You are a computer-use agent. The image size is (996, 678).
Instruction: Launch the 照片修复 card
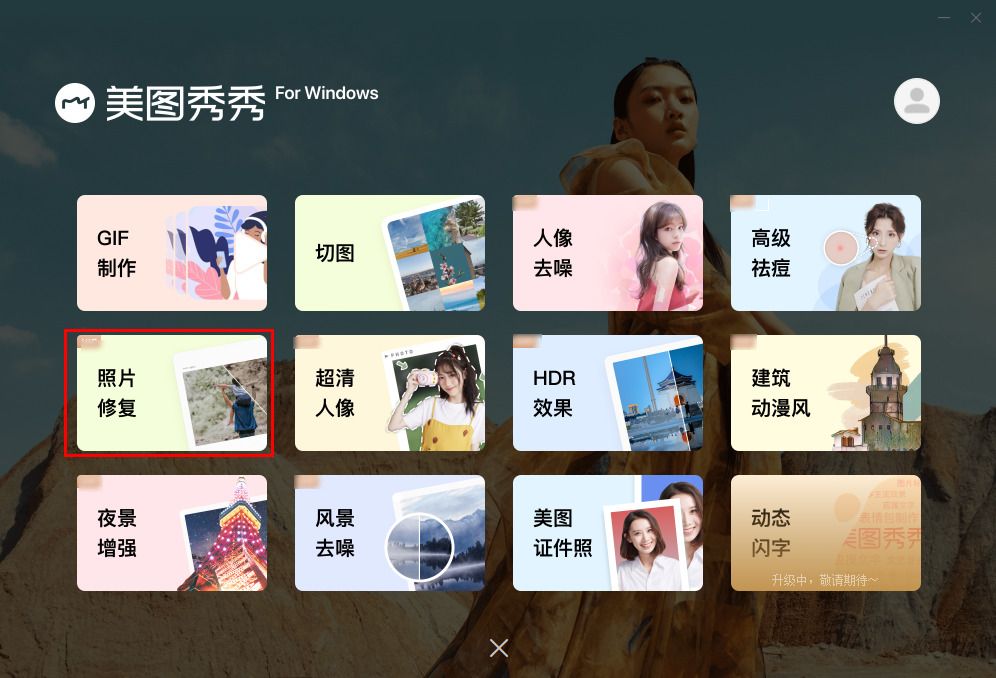pyautogui.click(x=172, y=393)
